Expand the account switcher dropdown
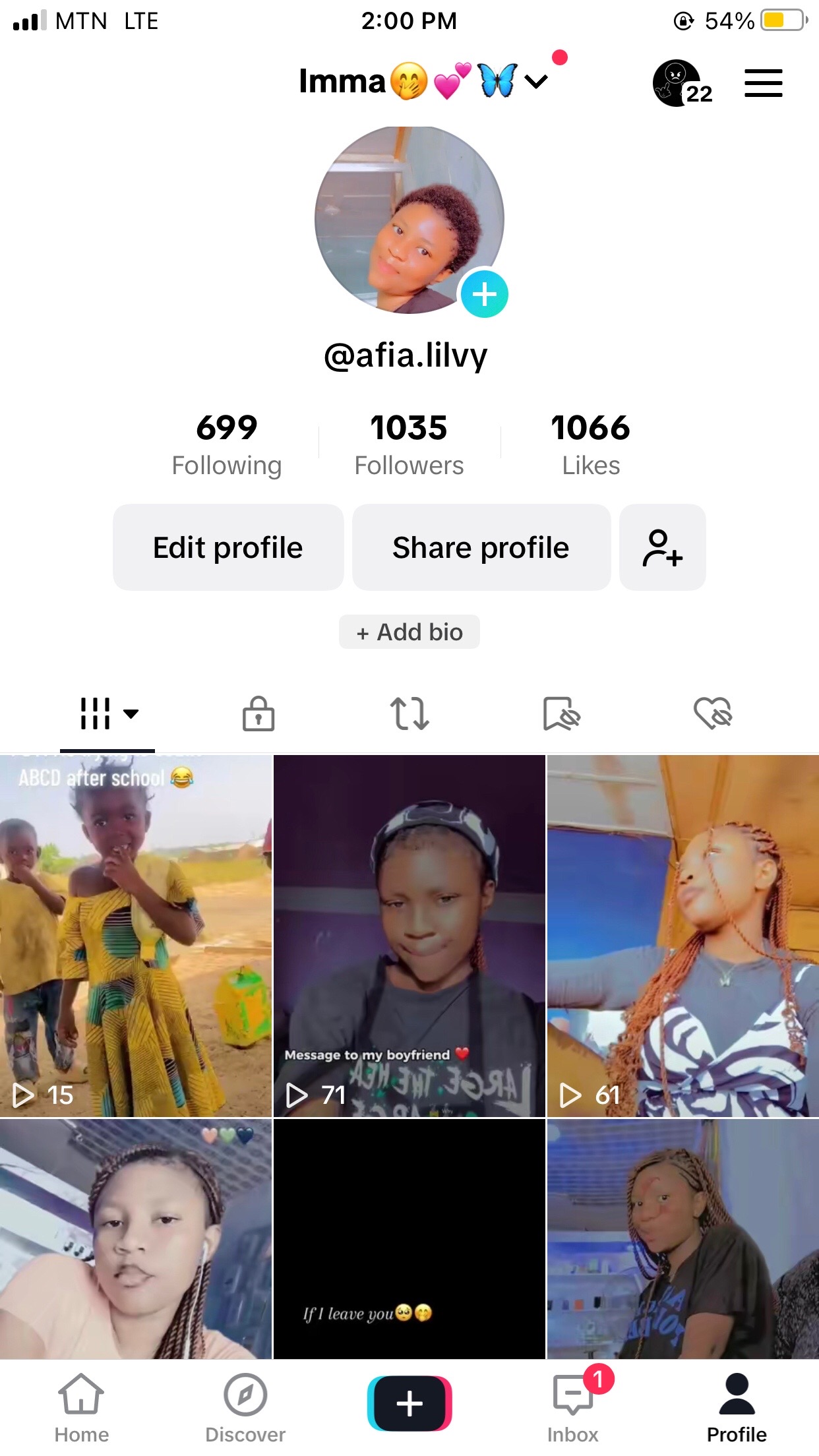Image resolution: width=819 pixels, height=1456 pixels. (536, 82)
